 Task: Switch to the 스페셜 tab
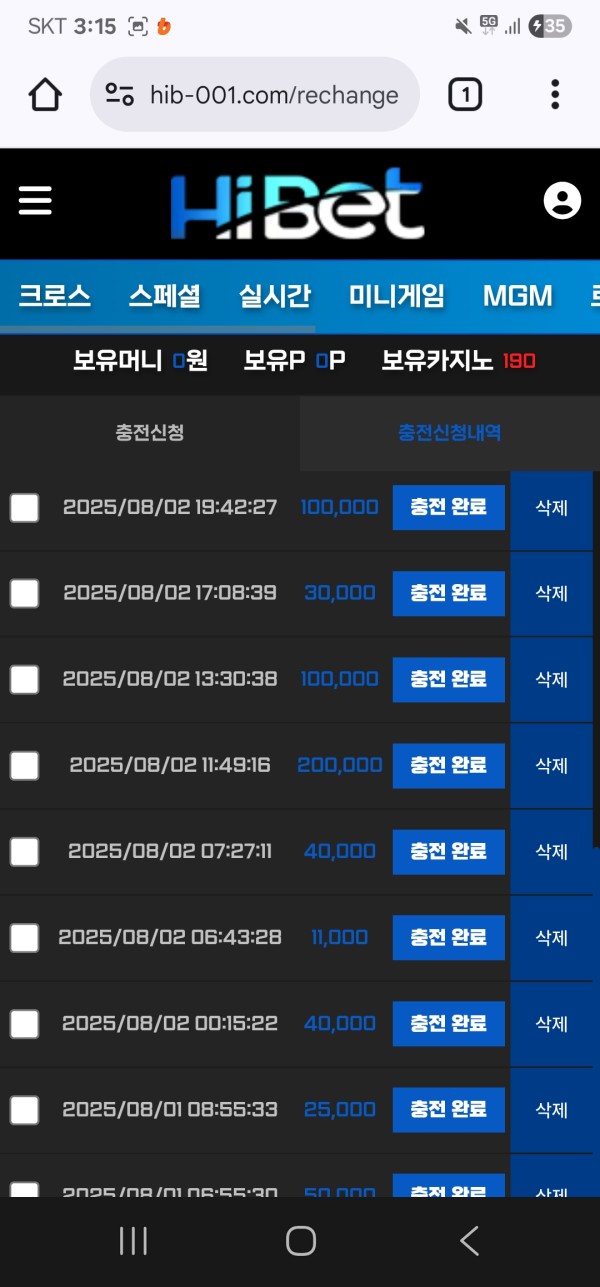coord(165,296)
